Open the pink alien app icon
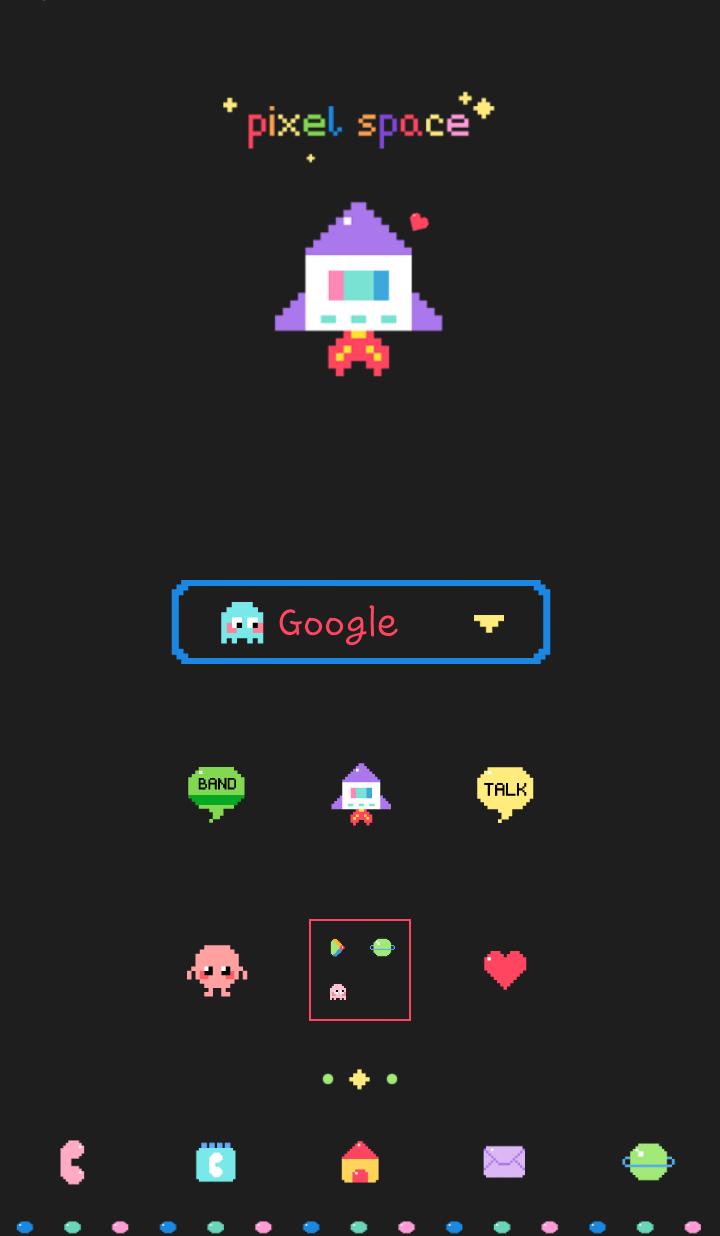The width and height of the screenshot is (720, 1236). point(216,970)
